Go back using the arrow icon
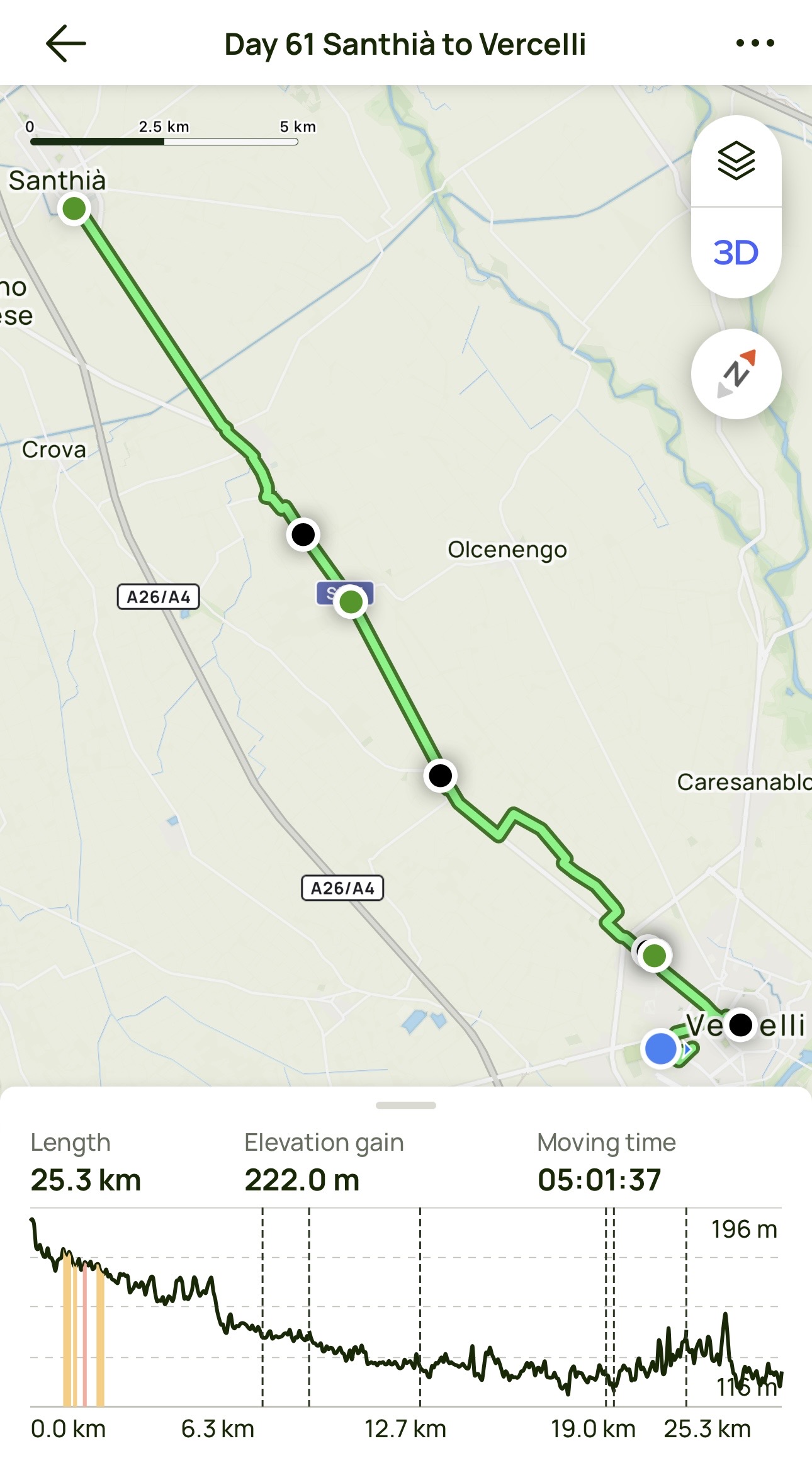 click(66, 43)
